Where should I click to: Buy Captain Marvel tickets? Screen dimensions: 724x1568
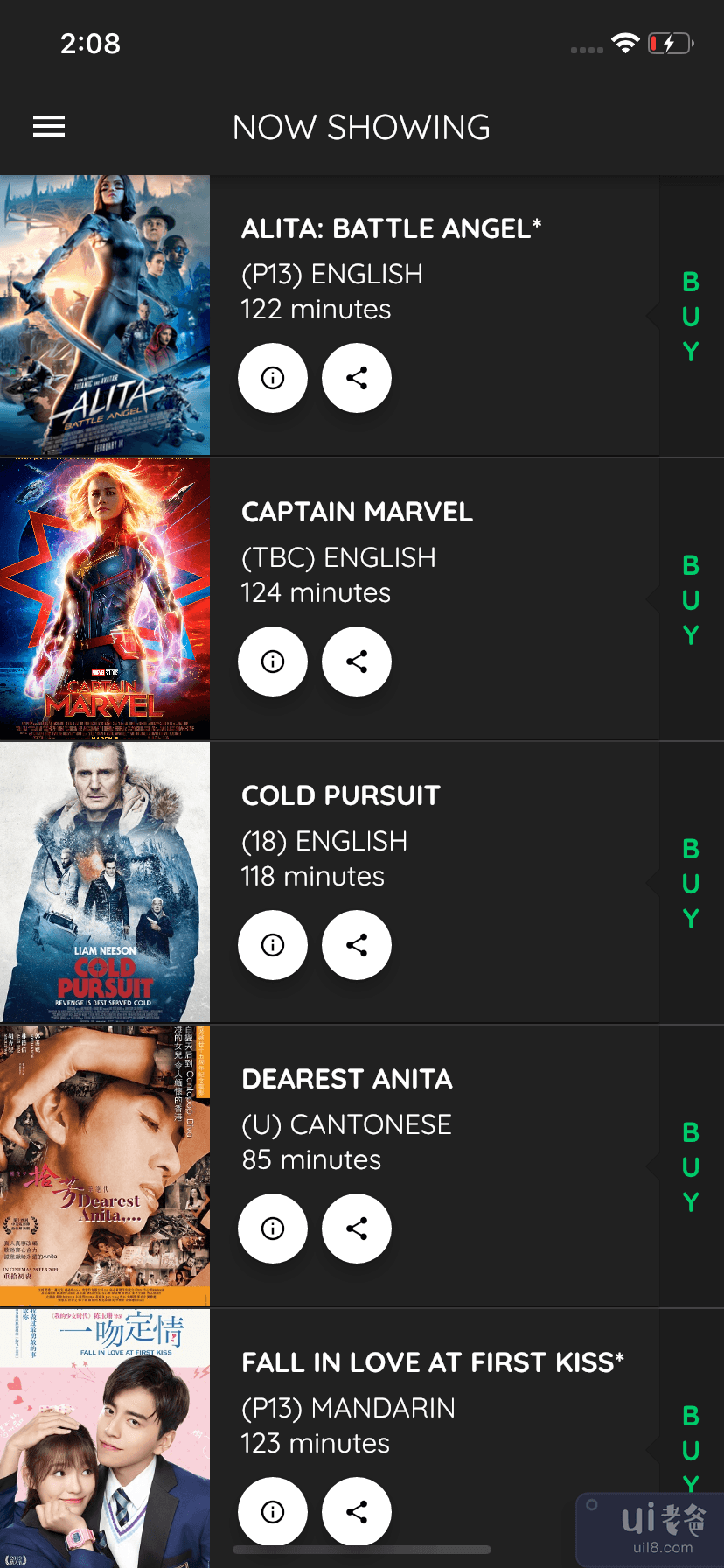690,599
